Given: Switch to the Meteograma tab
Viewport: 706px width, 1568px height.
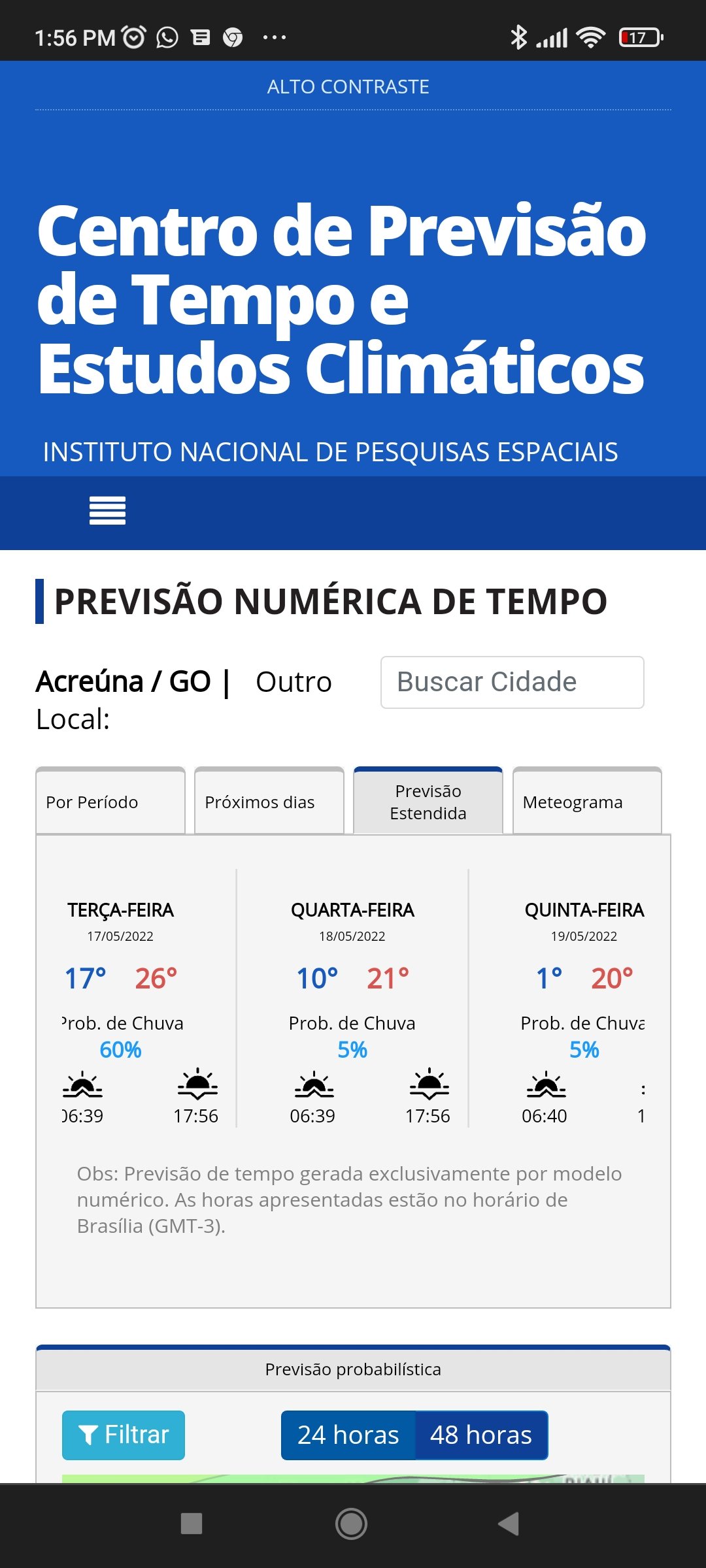Looking at the screenshot, I should (587, 801).
